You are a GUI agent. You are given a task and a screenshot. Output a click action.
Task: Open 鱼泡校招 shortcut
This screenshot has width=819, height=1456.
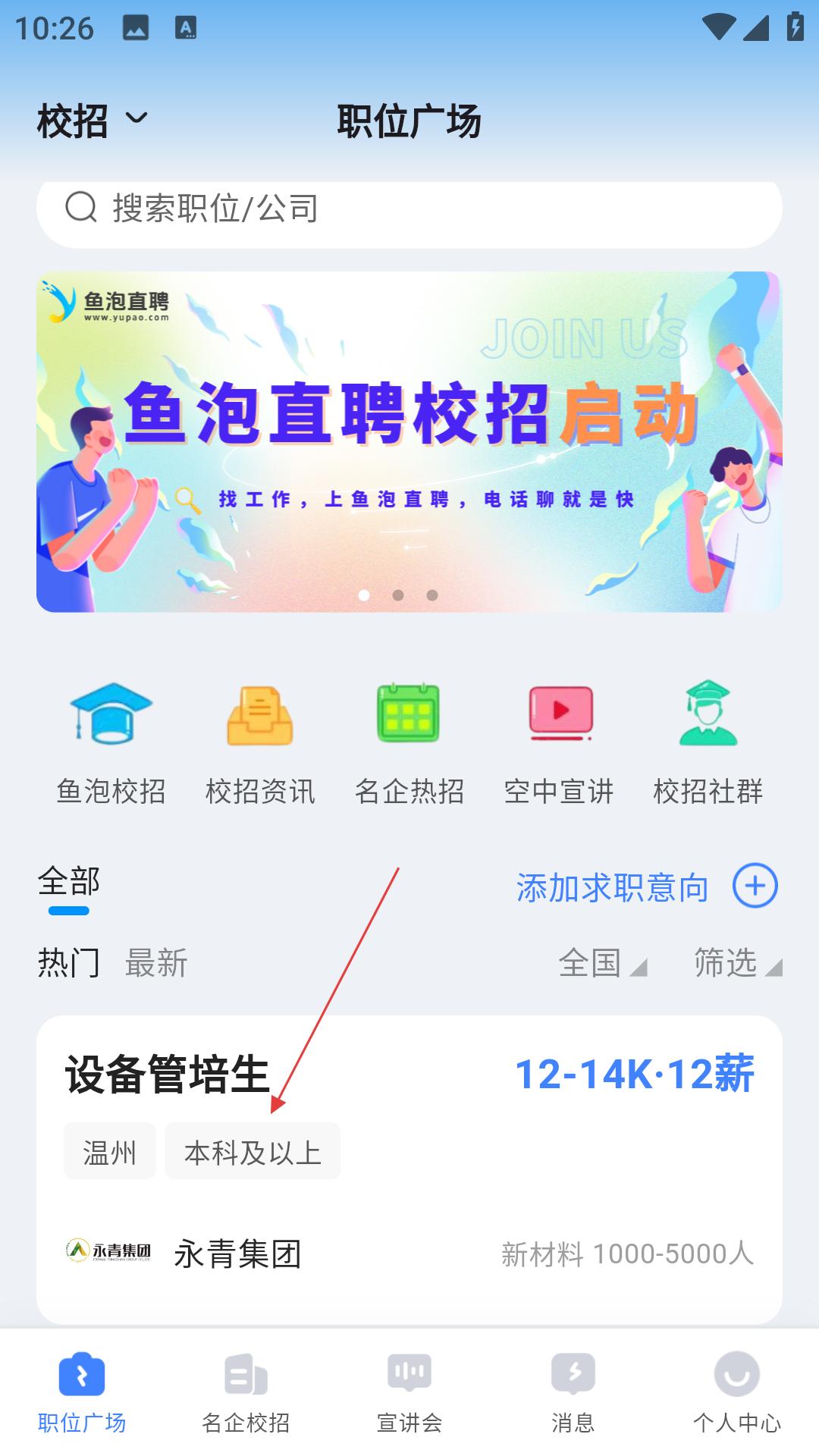111,743
